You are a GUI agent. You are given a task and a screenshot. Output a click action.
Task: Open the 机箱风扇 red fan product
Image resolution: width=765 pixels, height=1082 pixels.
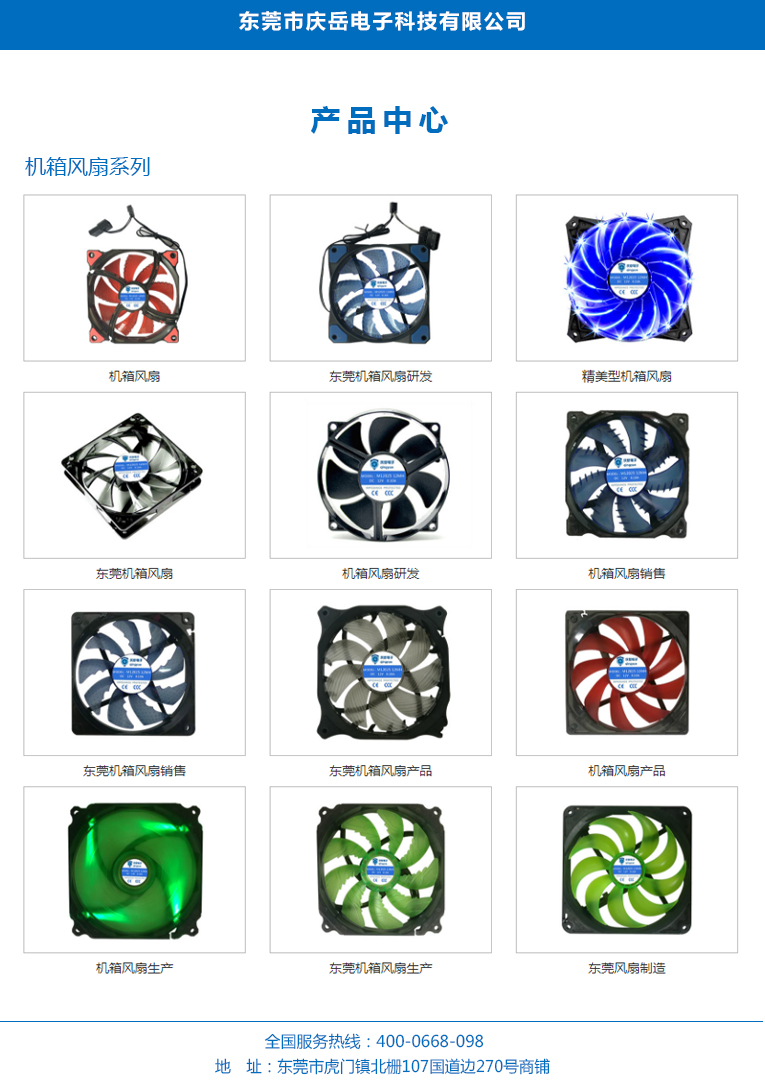pyautogui.click(x=134, y=278)
